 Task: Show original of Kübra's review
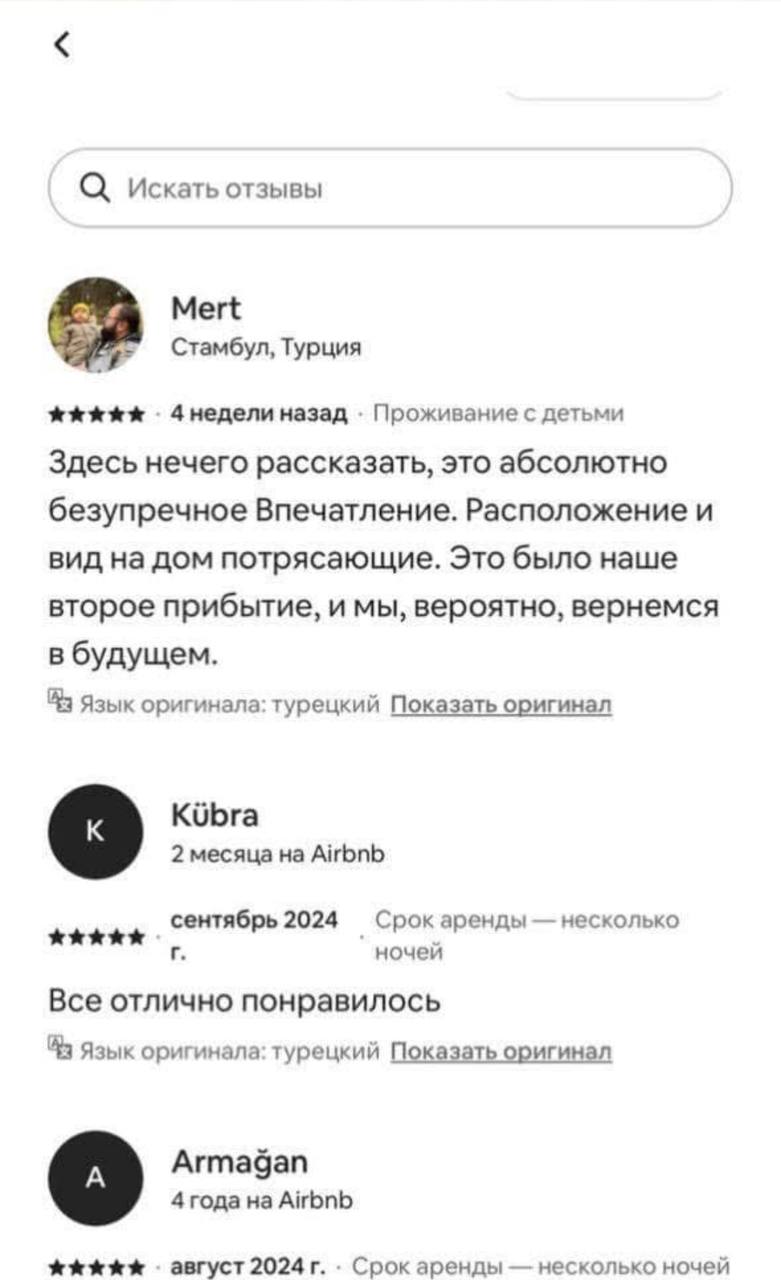click(500, 1050)
